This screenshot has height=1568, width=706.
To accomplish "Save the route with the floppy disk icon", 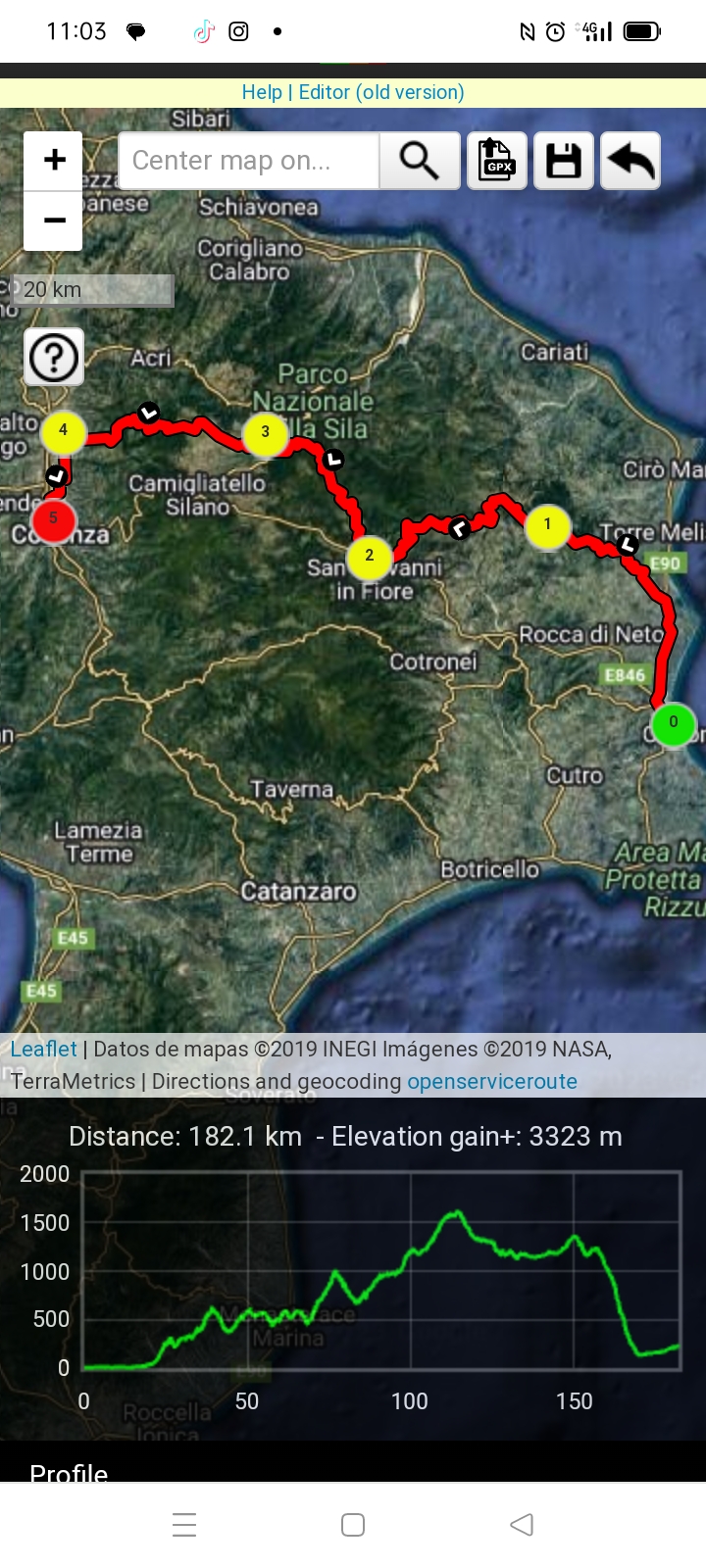I will tap(564, 161).
